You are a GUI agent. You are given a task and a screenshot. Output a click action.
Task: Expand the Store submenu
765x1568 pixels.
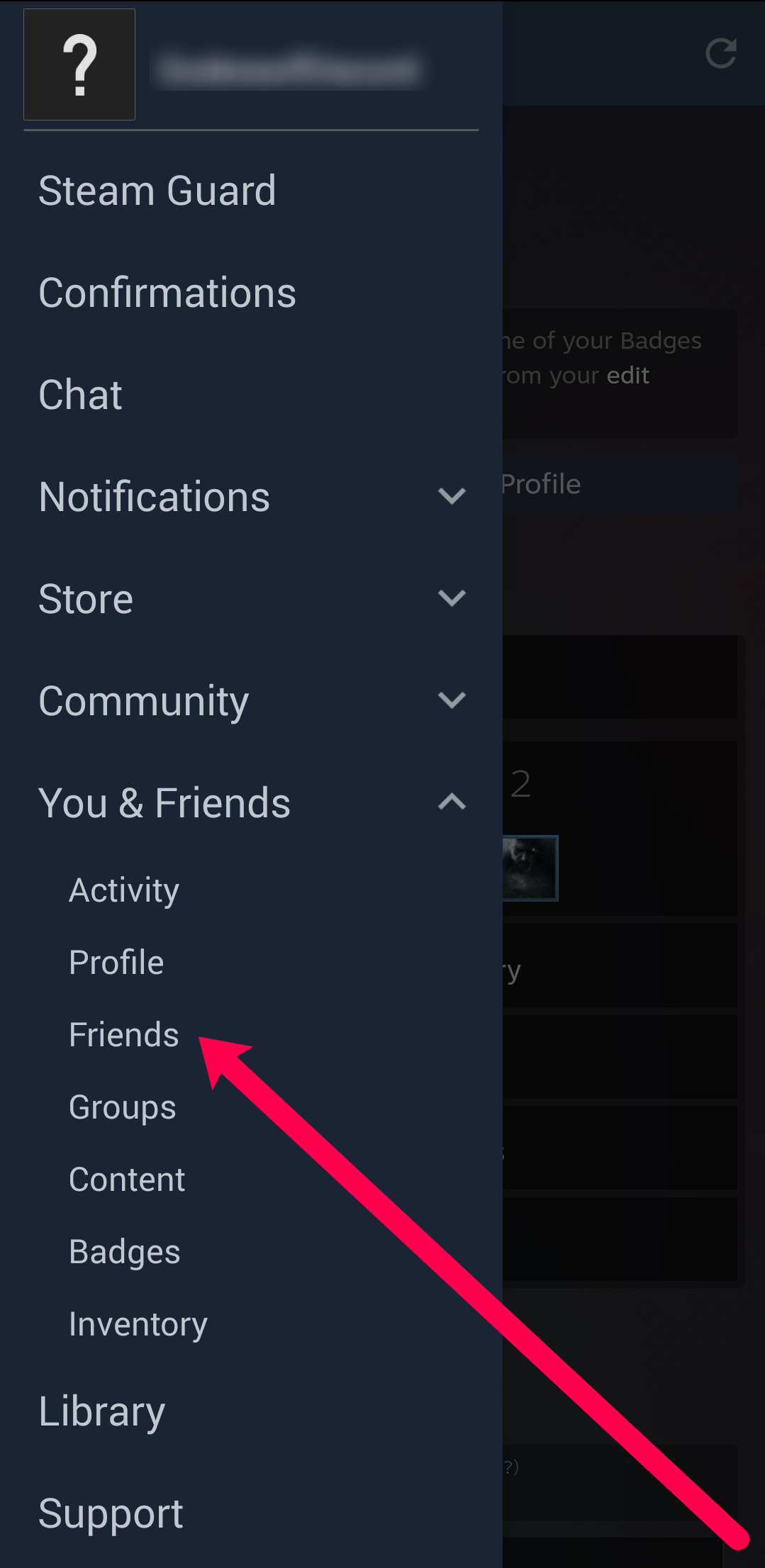coord(451,598)
